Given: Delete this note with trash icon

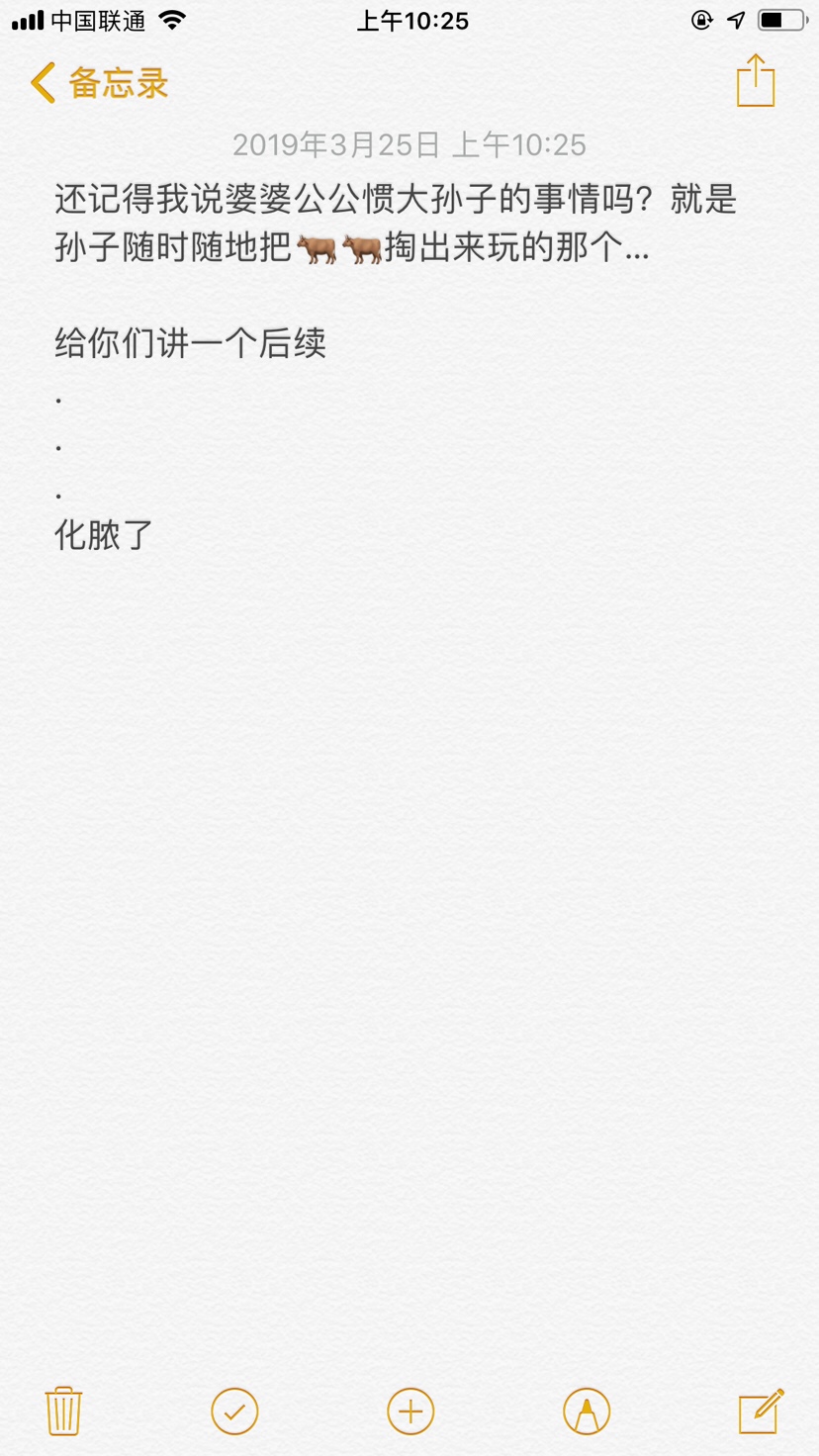Looking at the screenshot, I should coord(63,1410).
